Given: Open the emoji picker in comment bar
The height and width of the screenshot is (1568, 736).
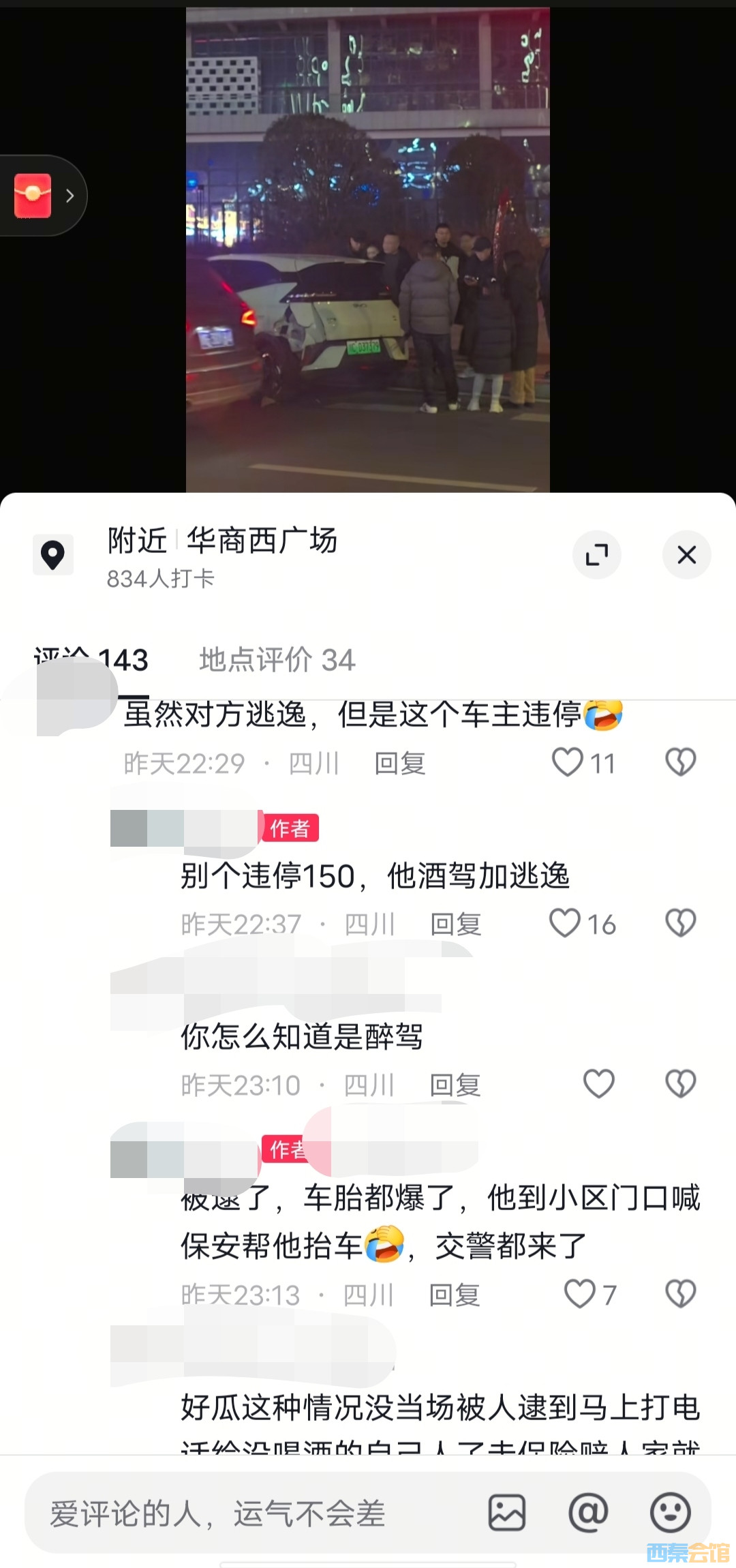Looking at the screenshot, I should click(671, 1513).
